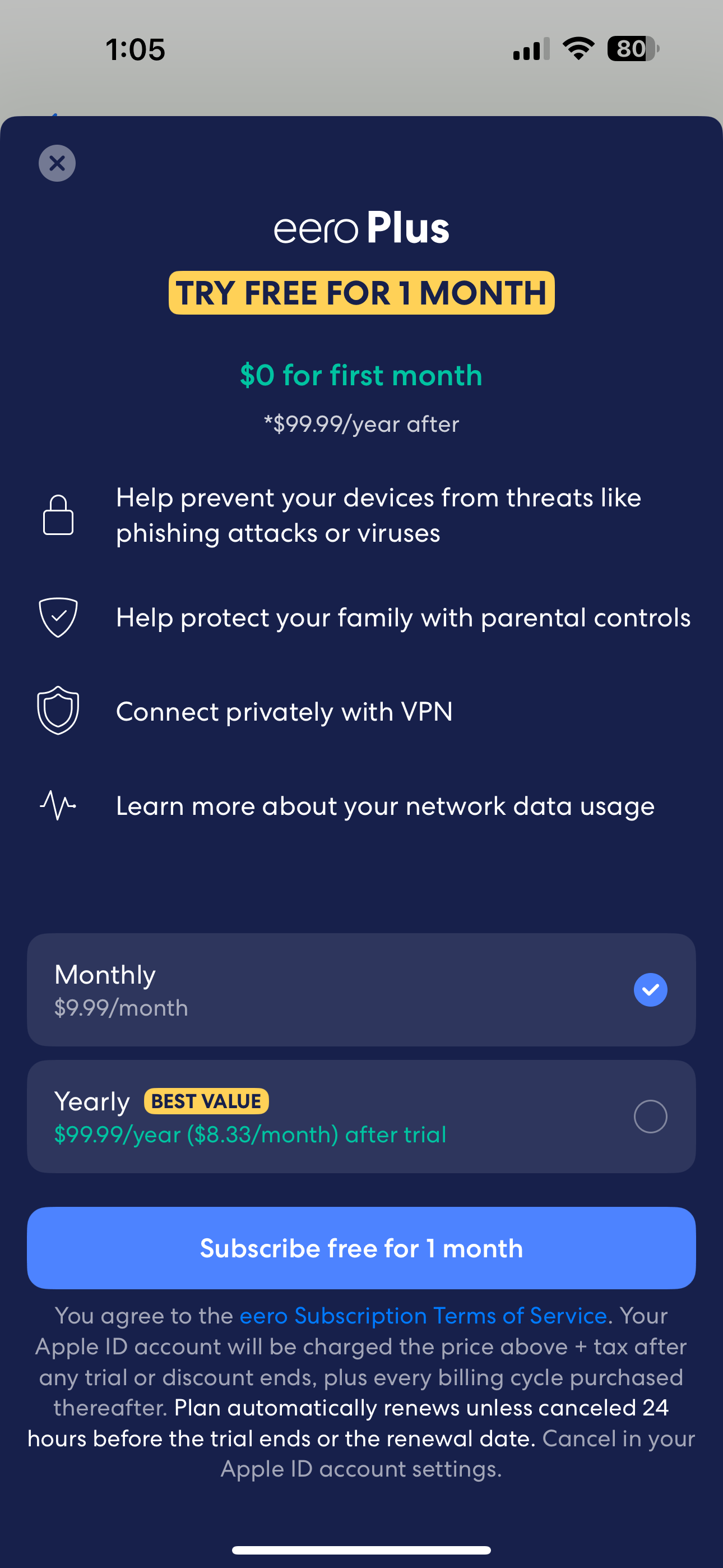
Task: Open eero Subscription Terms of Service
Action: [423, 1316]
